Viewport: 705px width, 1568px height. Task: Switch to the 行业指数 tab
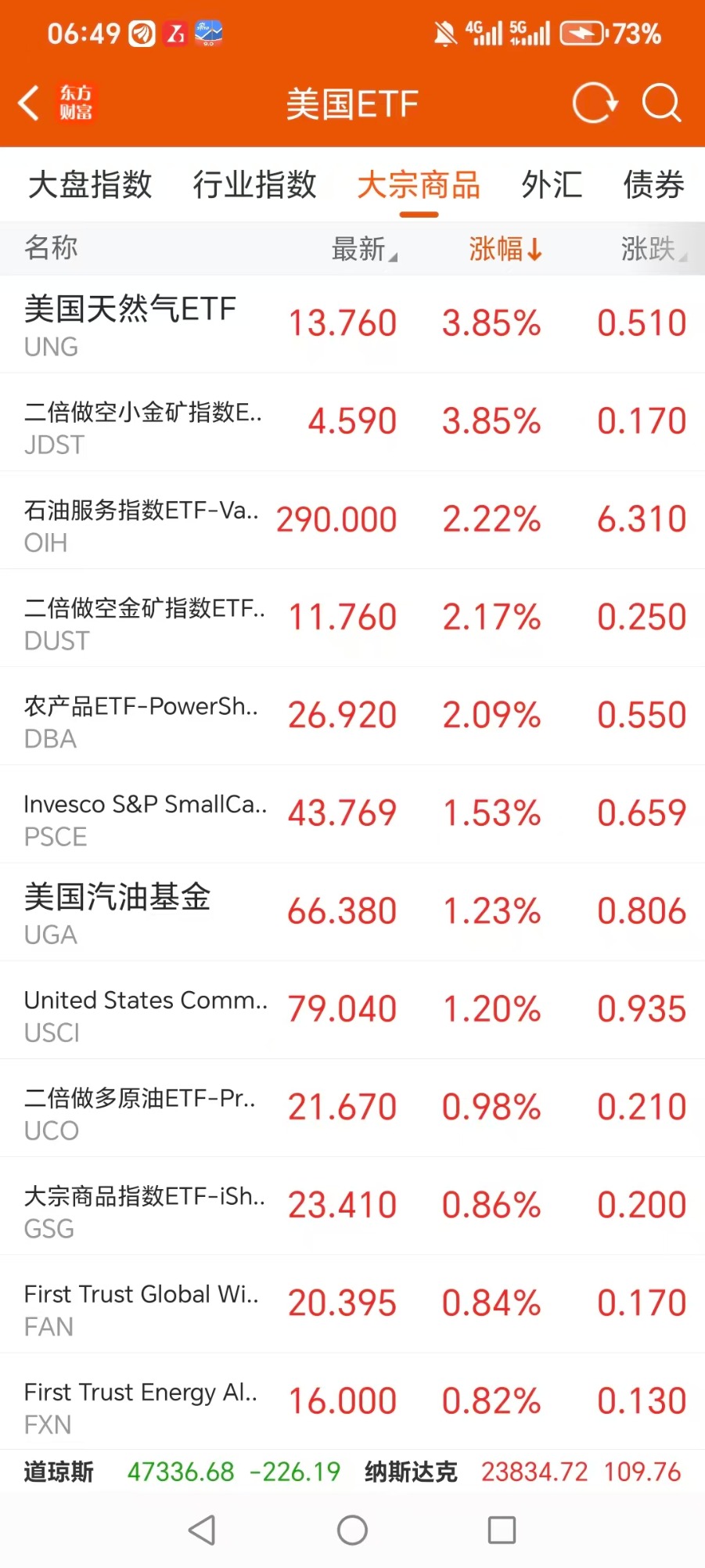pos(254,186)
